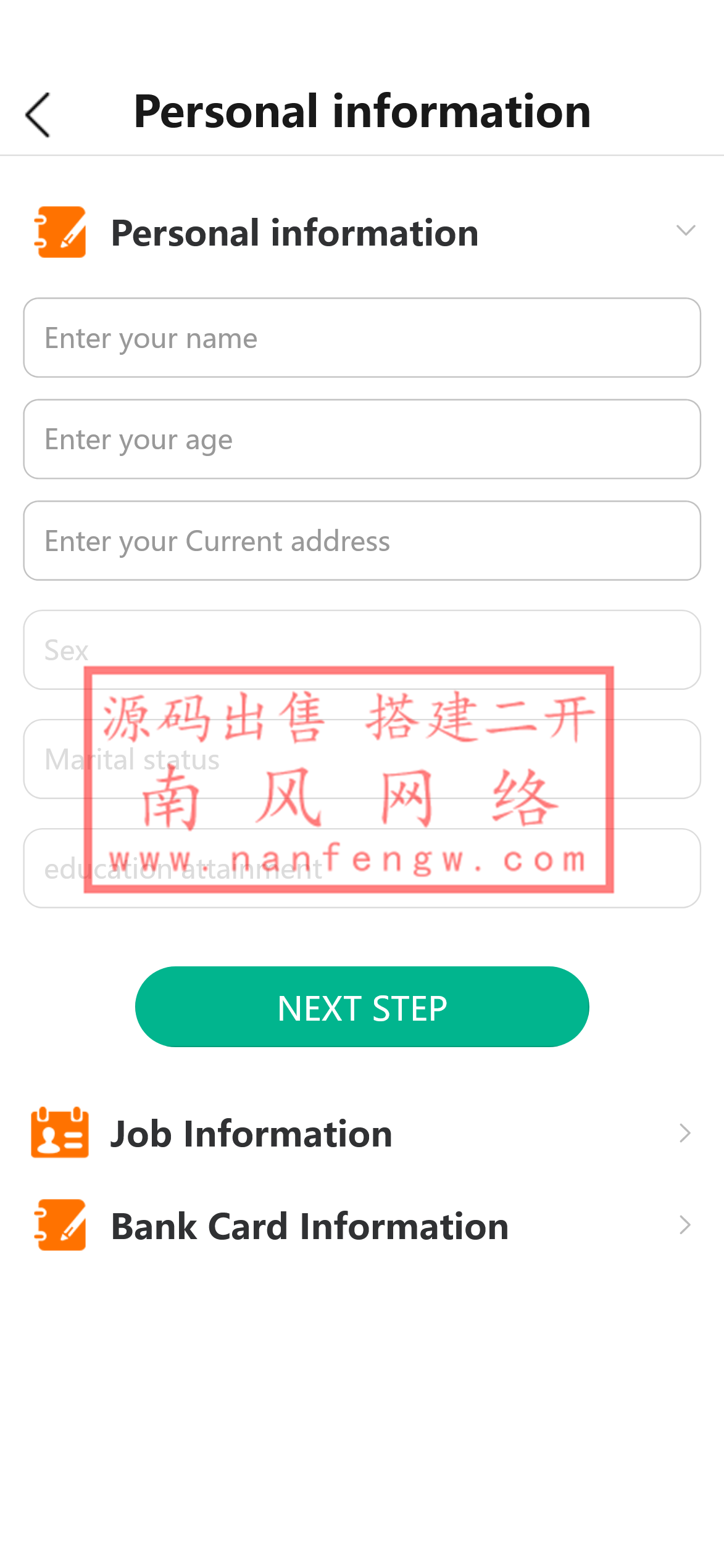
Task: Focus the Enter your name field
Action: [362, 338]
